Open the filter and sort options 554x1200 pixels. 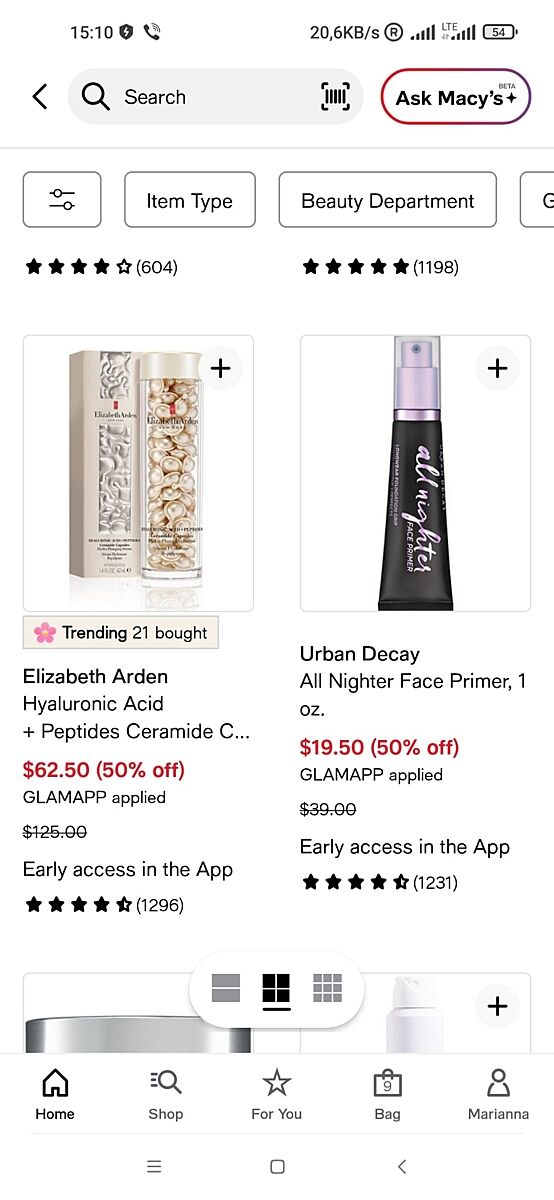pyautogui.click(x=62, y=200)
